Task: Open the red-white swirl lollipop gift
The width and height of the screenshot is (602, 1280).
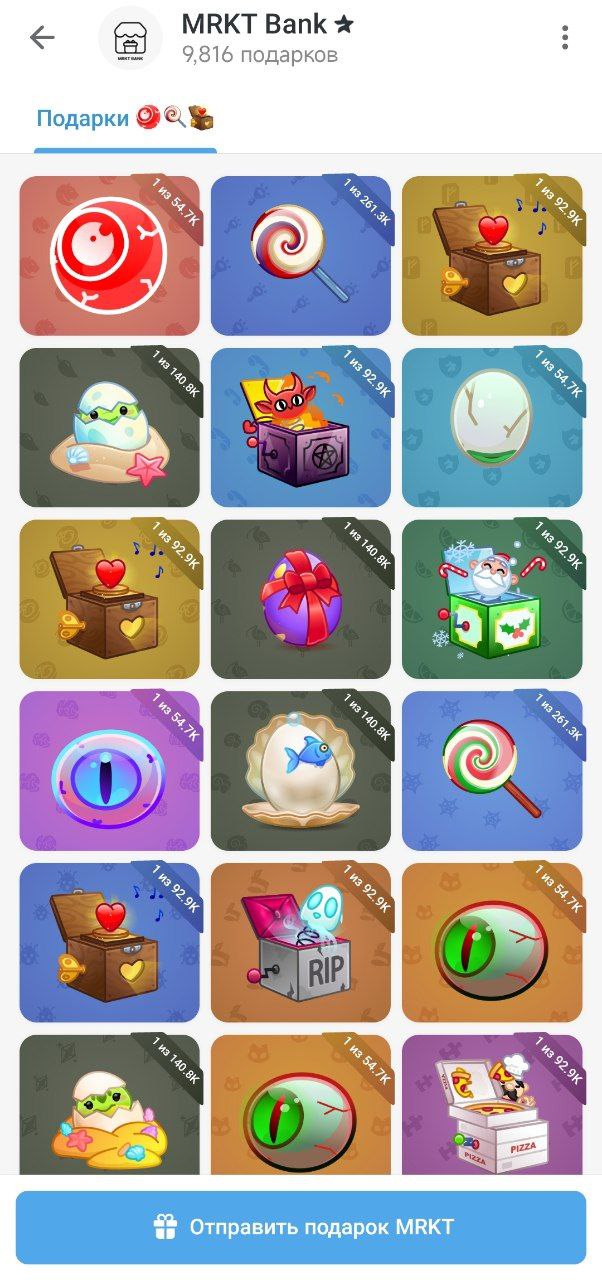Action: tap(300, 256)
